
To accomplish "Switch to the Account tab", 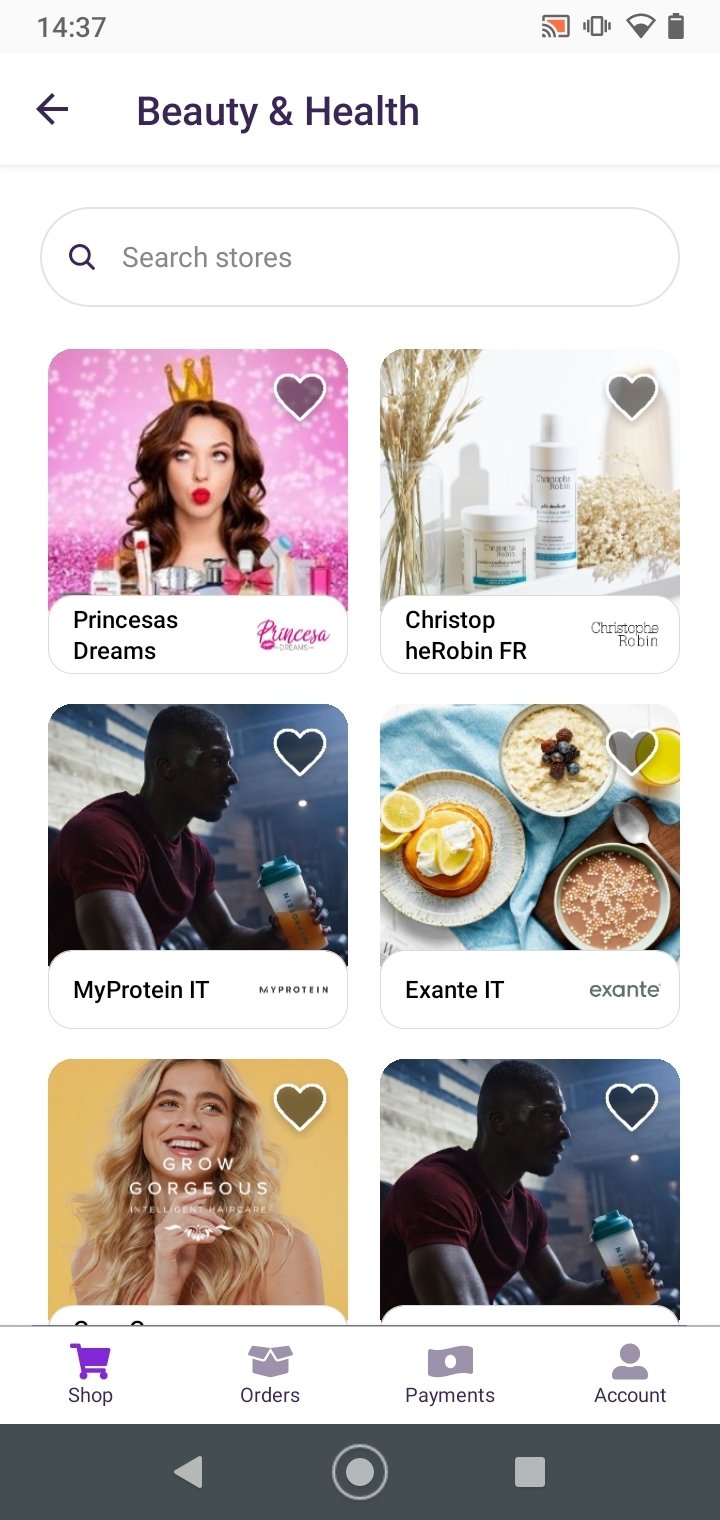I will pos(630,1375).
